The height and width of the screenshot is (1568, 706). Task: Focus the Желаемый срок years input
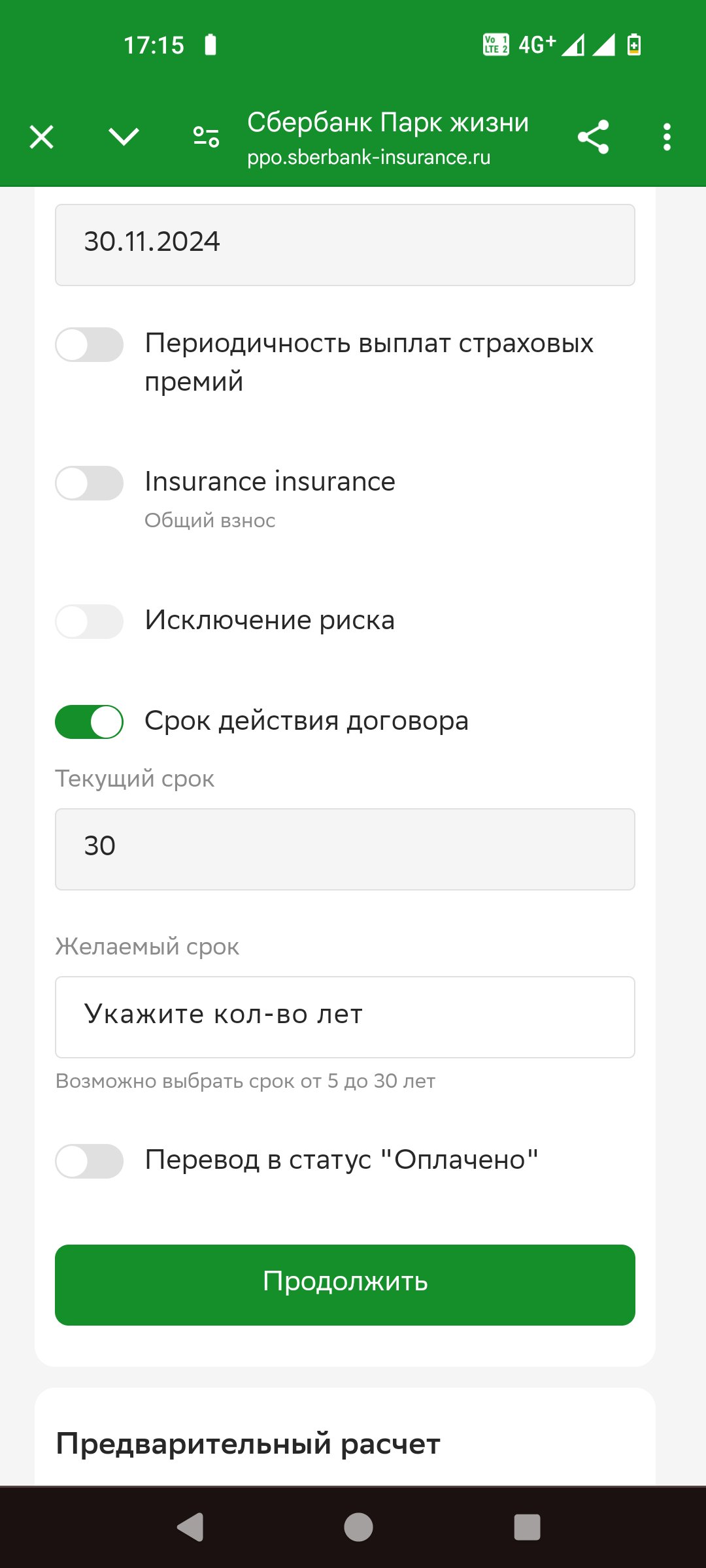pos(345,1017)
